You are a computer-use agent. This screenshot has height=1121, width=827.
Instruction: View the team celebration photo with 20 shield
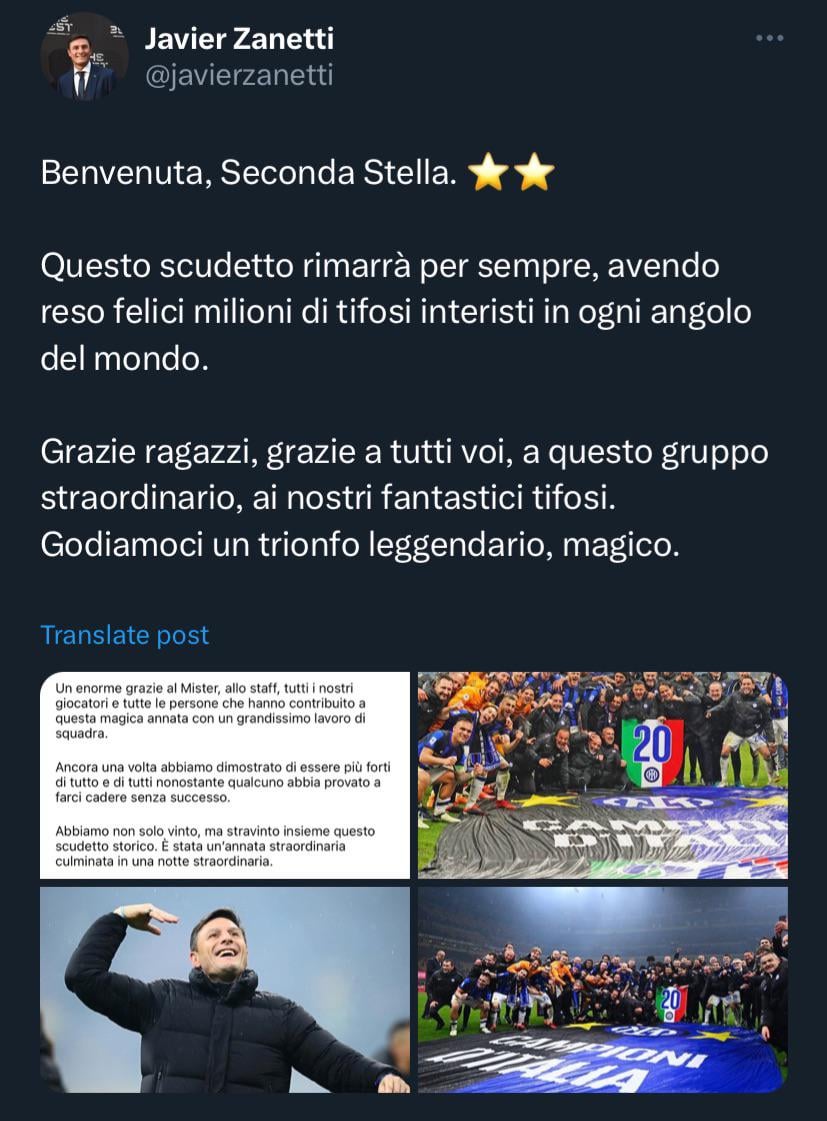point(602,775)
